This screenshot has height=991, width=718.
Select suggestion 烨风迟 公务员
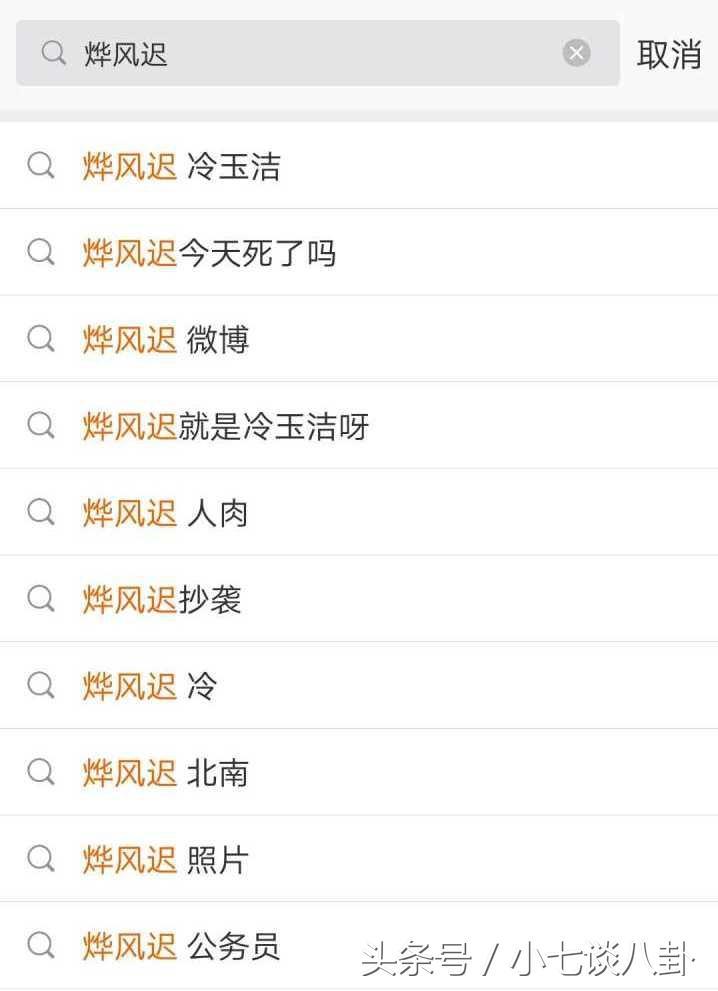pos(181,946)
